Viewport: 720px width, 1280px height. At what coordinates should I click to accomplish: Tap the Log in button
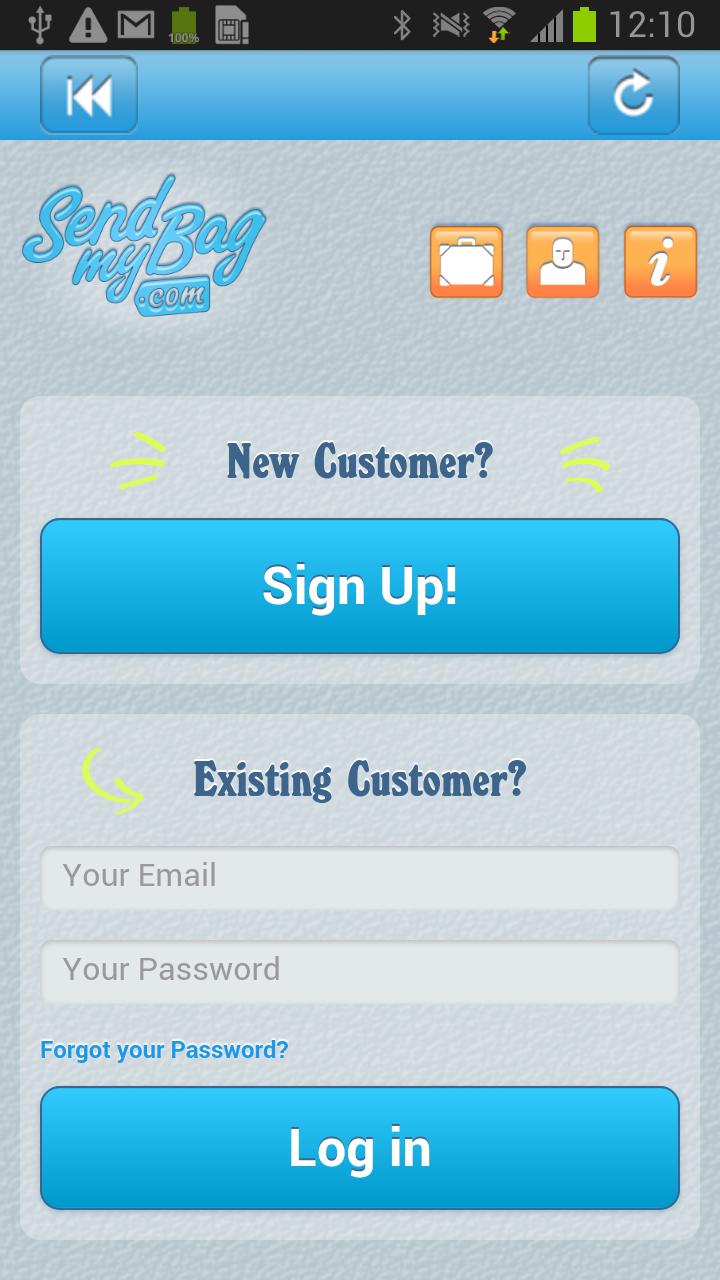[360, 1148]
